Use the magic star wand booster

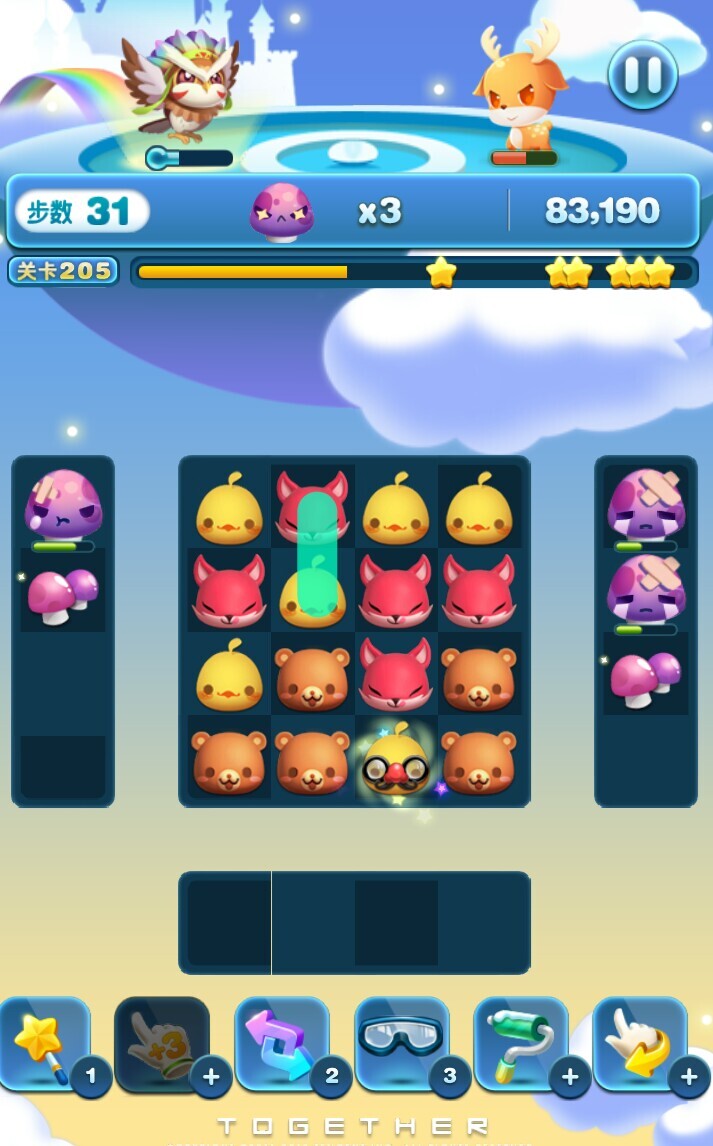(45, 1044)
